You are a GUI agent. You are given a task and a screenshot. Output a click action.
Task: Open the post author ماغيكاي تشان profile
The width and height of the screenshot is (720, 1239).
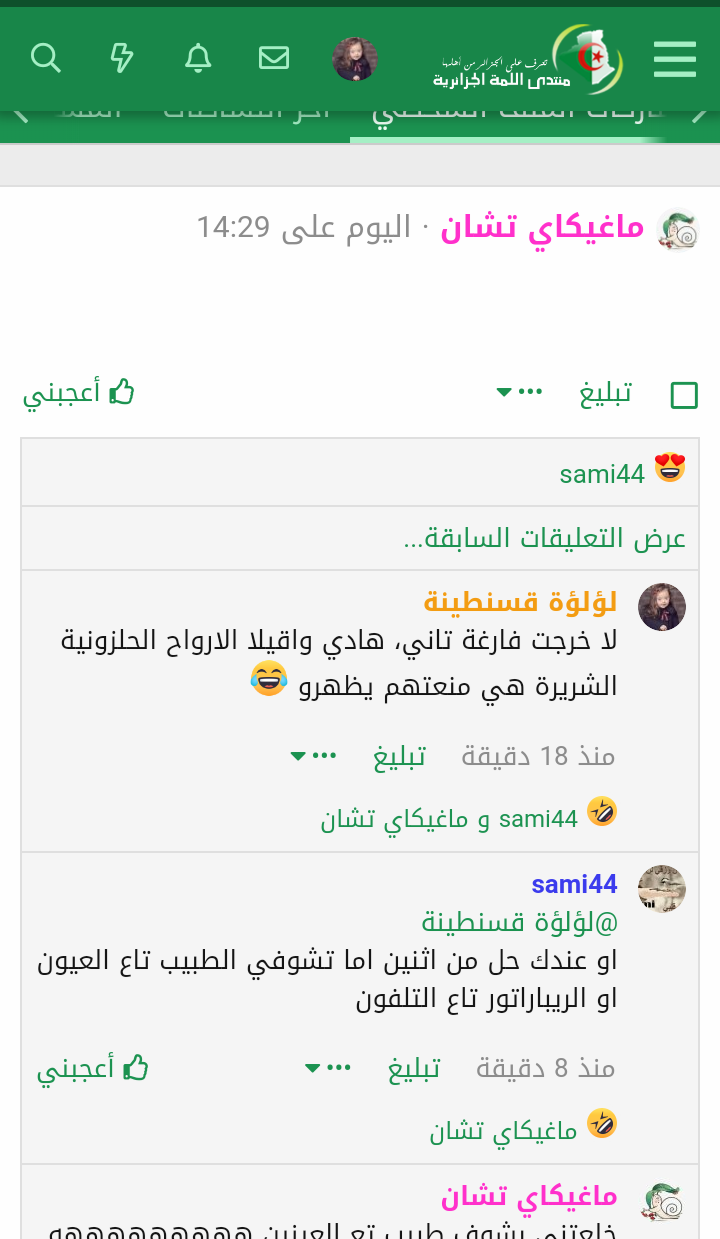point(542,228)
